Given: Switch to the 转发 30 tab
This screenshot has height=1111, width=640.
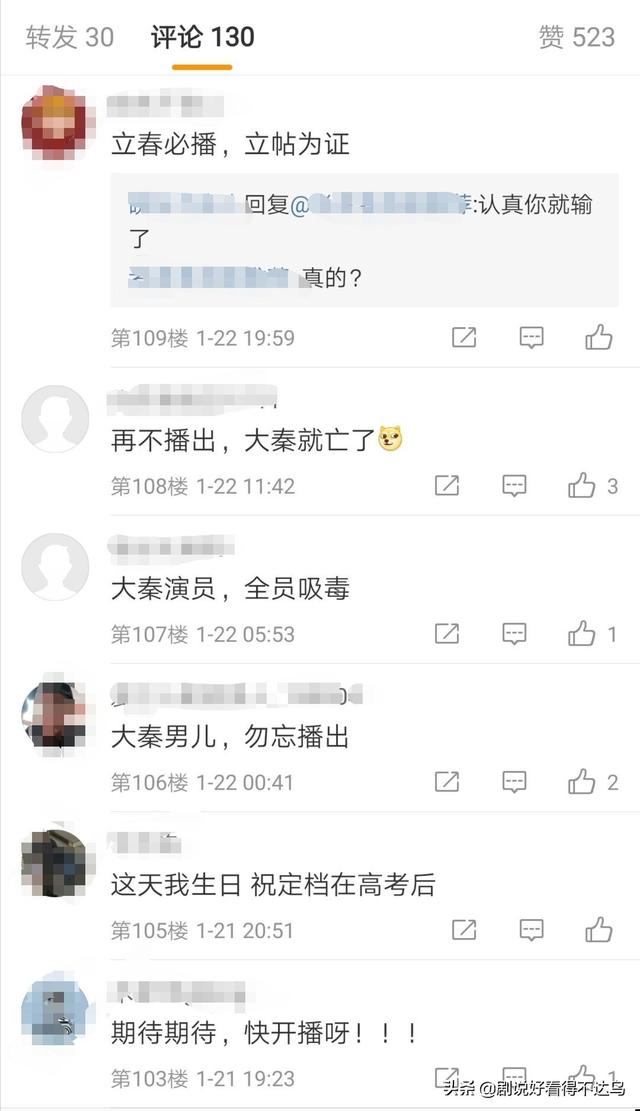Looking at the screenshot, I should 69,38.
